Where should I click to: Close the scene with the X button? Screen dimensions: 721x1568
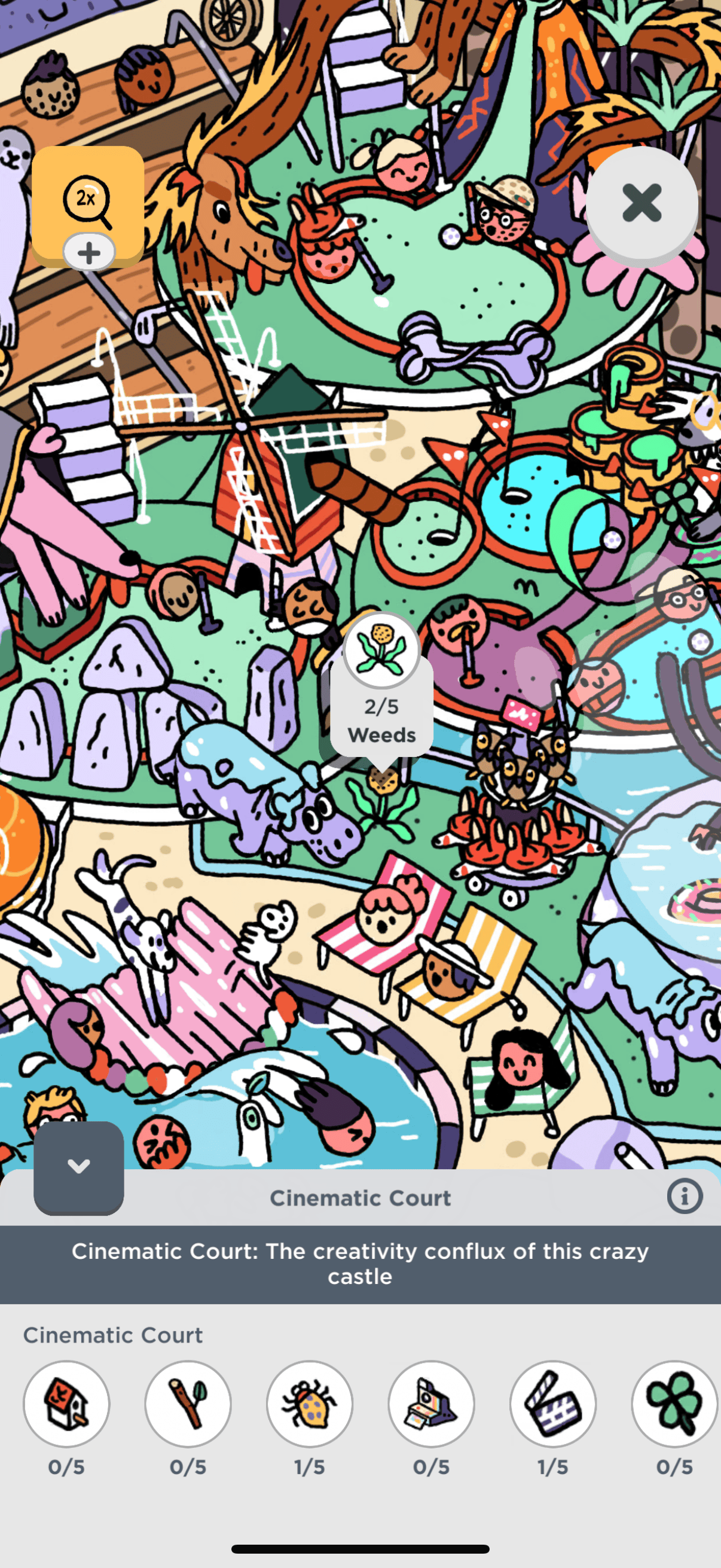[x=641, y=203]
